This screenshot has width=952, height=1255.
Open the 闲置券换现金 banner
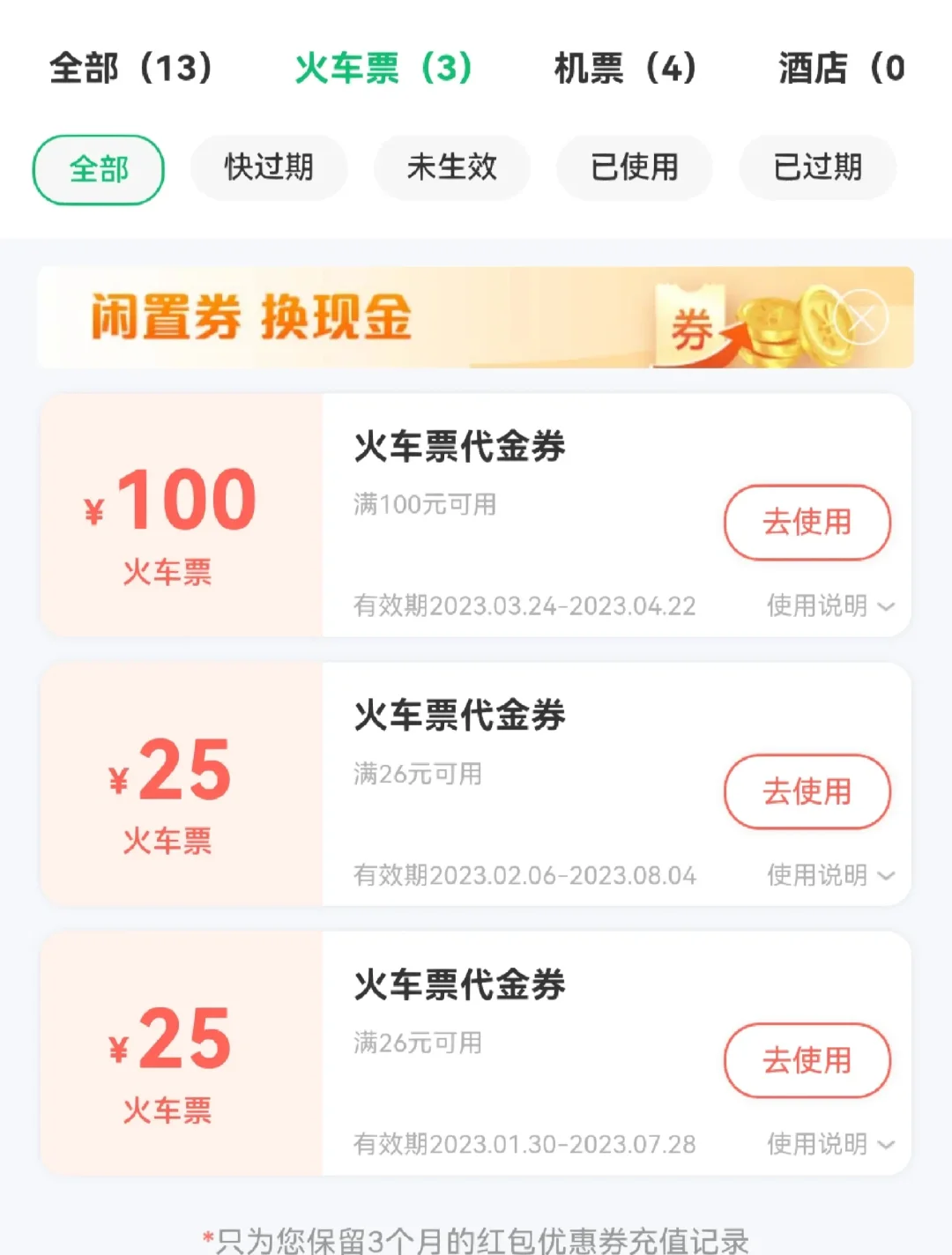pos(353,317)
